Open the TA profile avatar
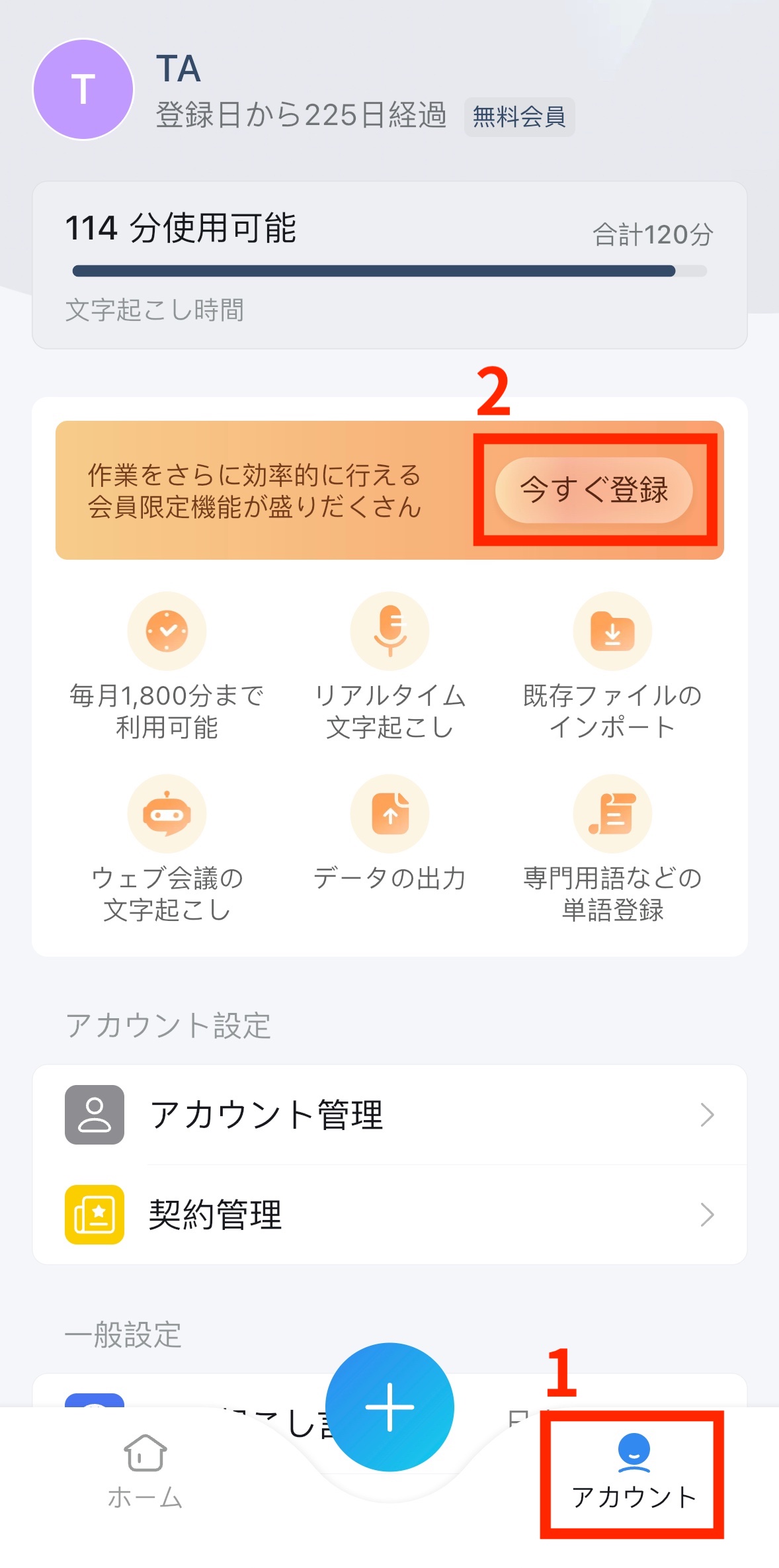The height and width of the screenshot is (1568, 779). click(x=83, y=89)
